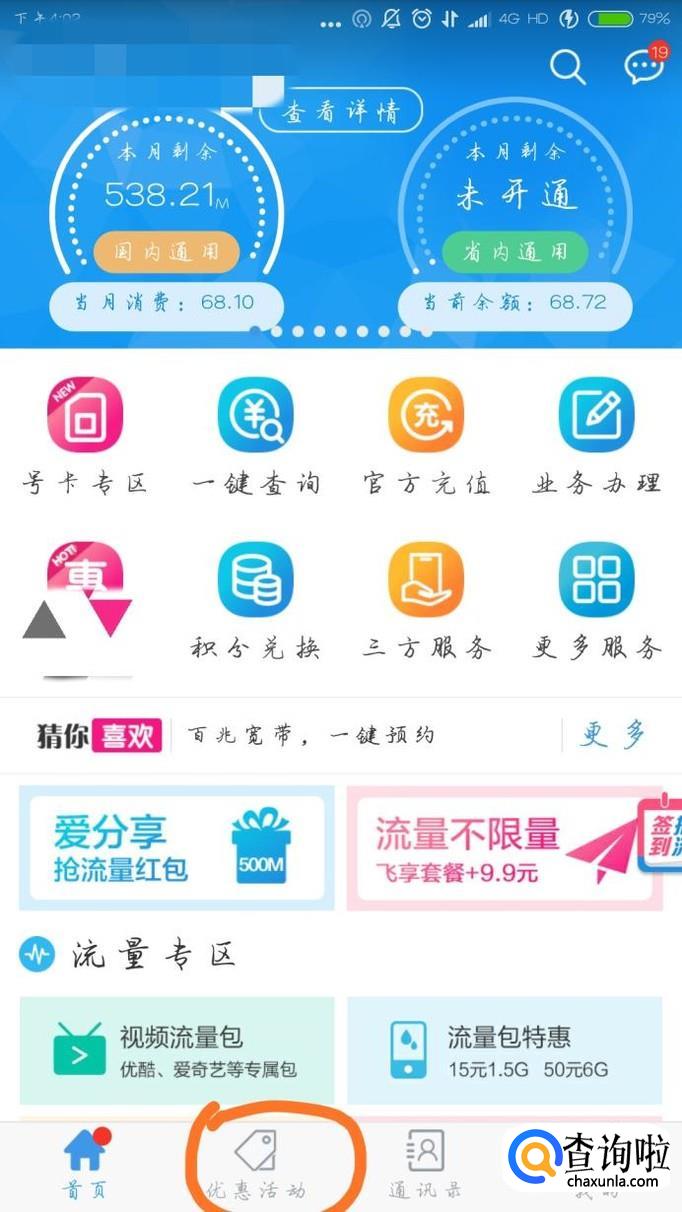Open the search magnifier icon
The width and height of the screenshot is (682, 1212).
tap(567, 67)
